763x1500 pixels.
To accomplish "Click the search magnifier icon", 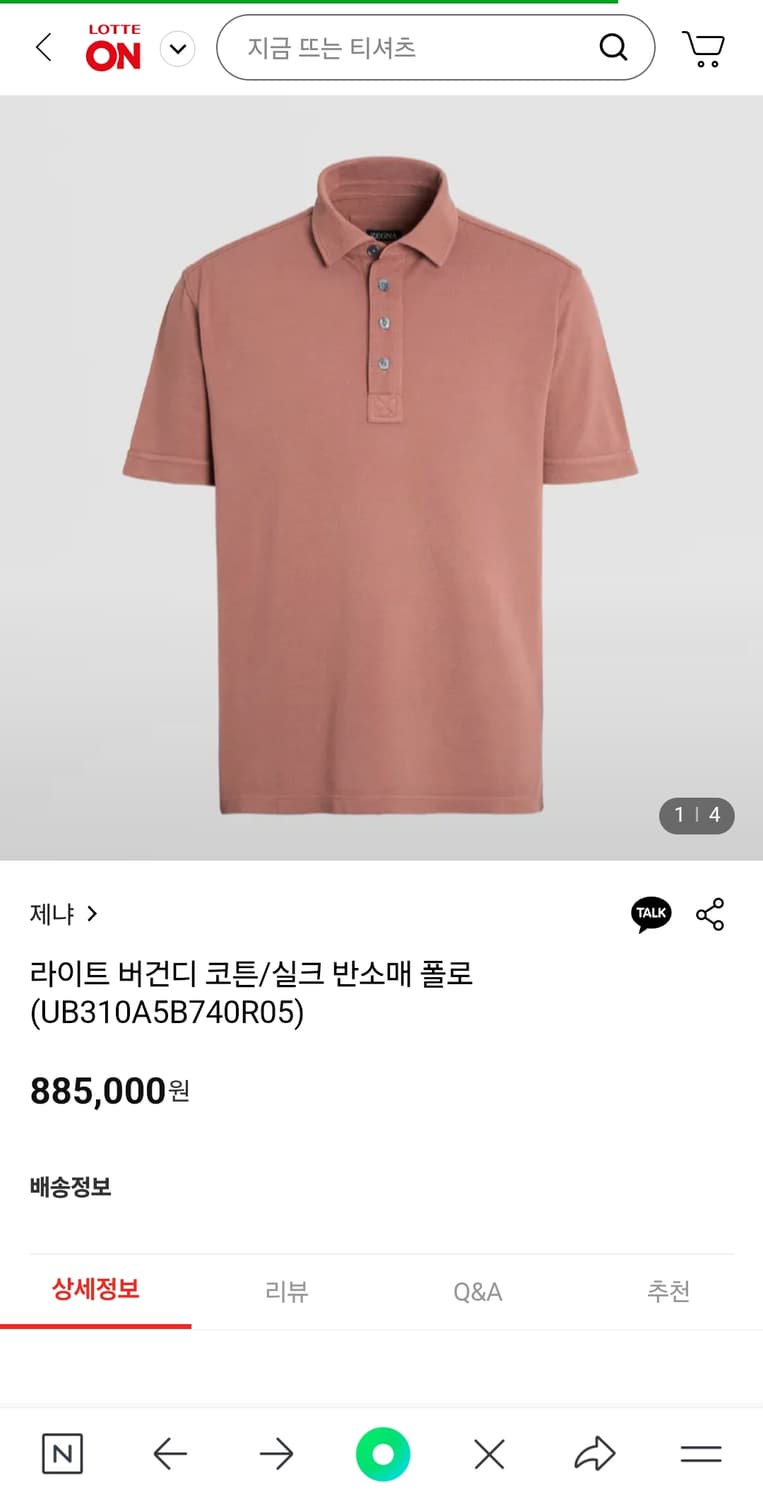I will pyautogui.click(x=613, y=47).
